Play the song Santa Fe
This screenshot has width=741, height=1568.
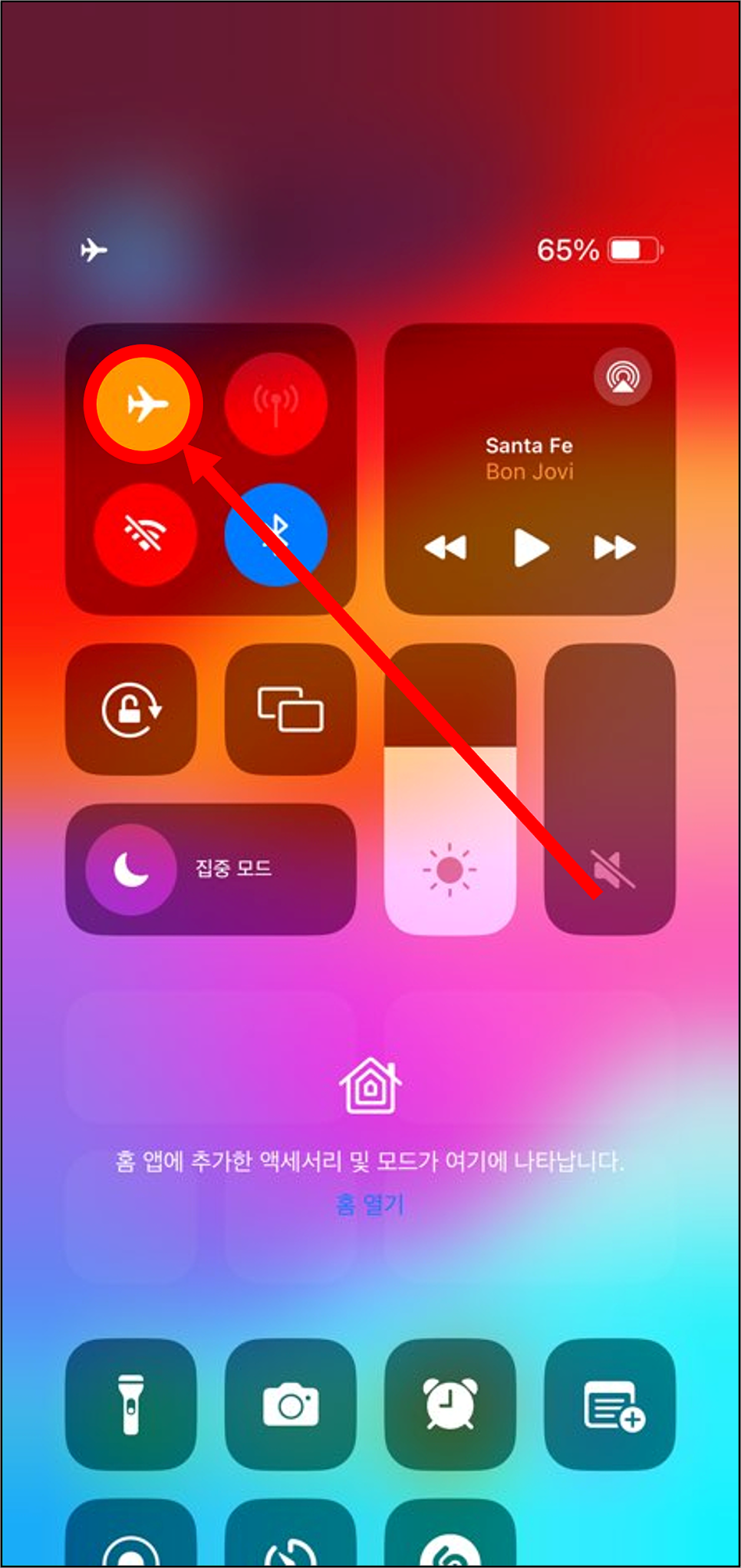click(x=531, y=547)
